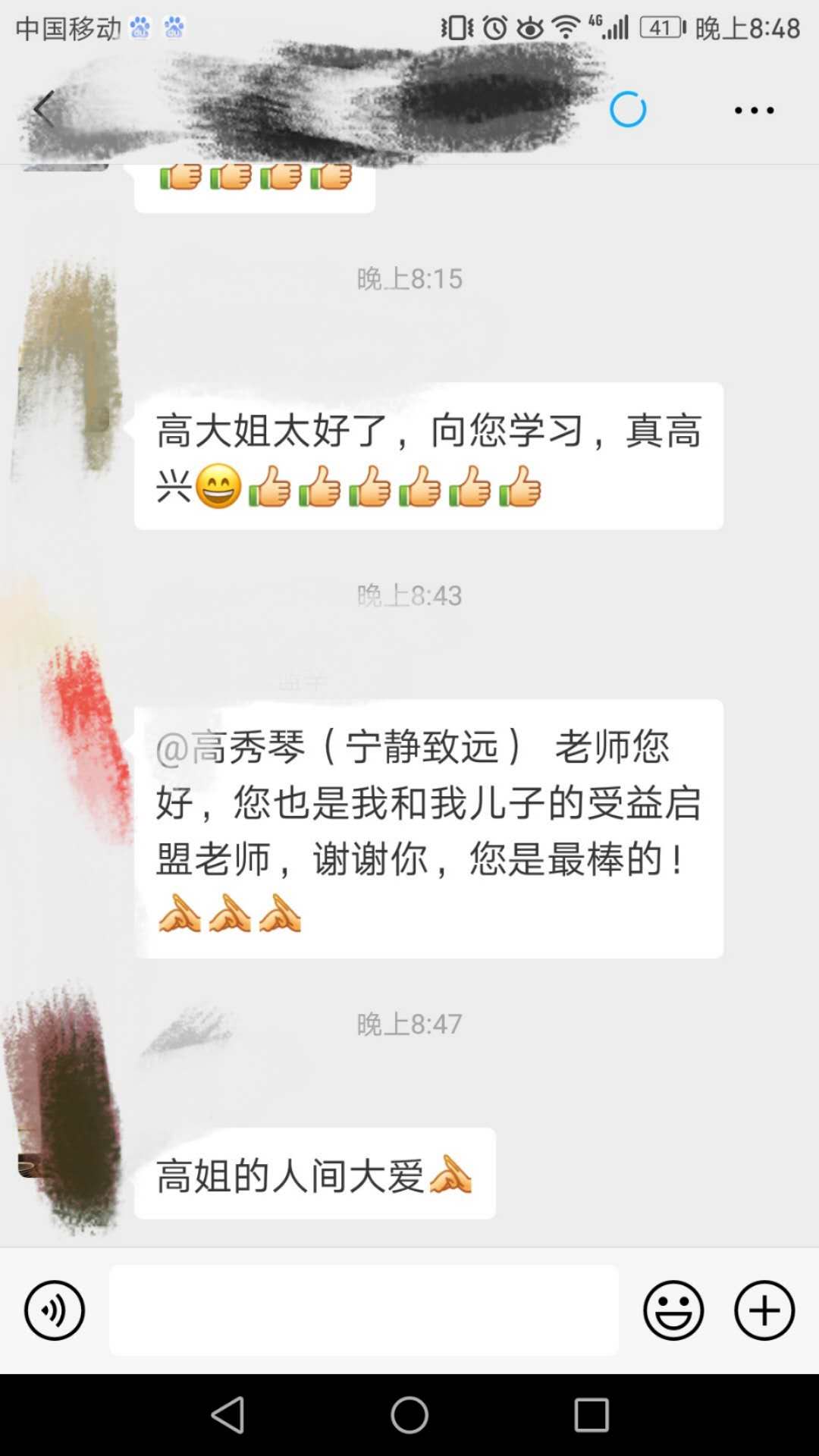Open the three-dot chat menu
Screen dimensions: 819x1456
coord(754,111)
